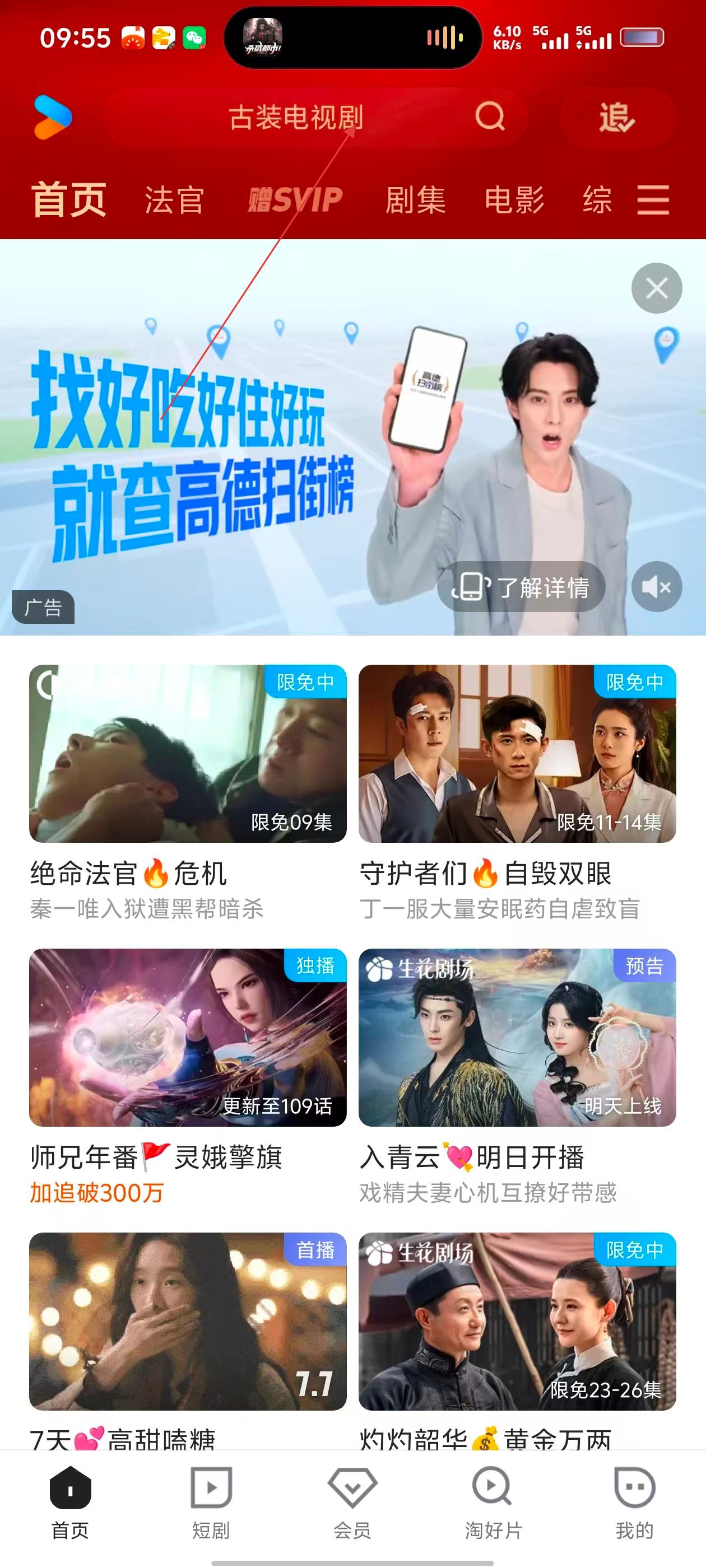Tap the 追 follow-list button
This screenshot has width=706, height=1568.
point(616,118)
